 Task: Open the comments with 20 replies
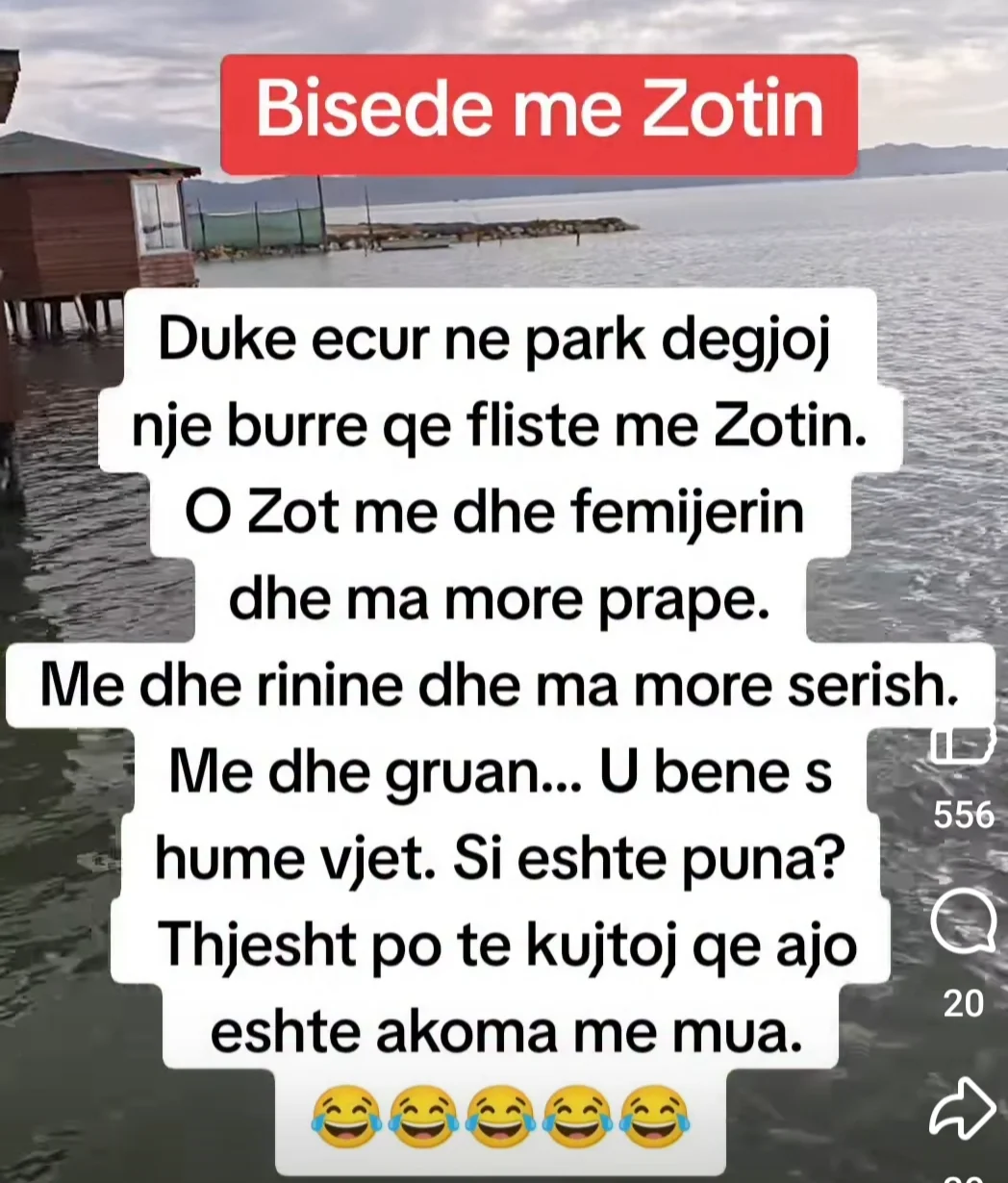(962, 921)
